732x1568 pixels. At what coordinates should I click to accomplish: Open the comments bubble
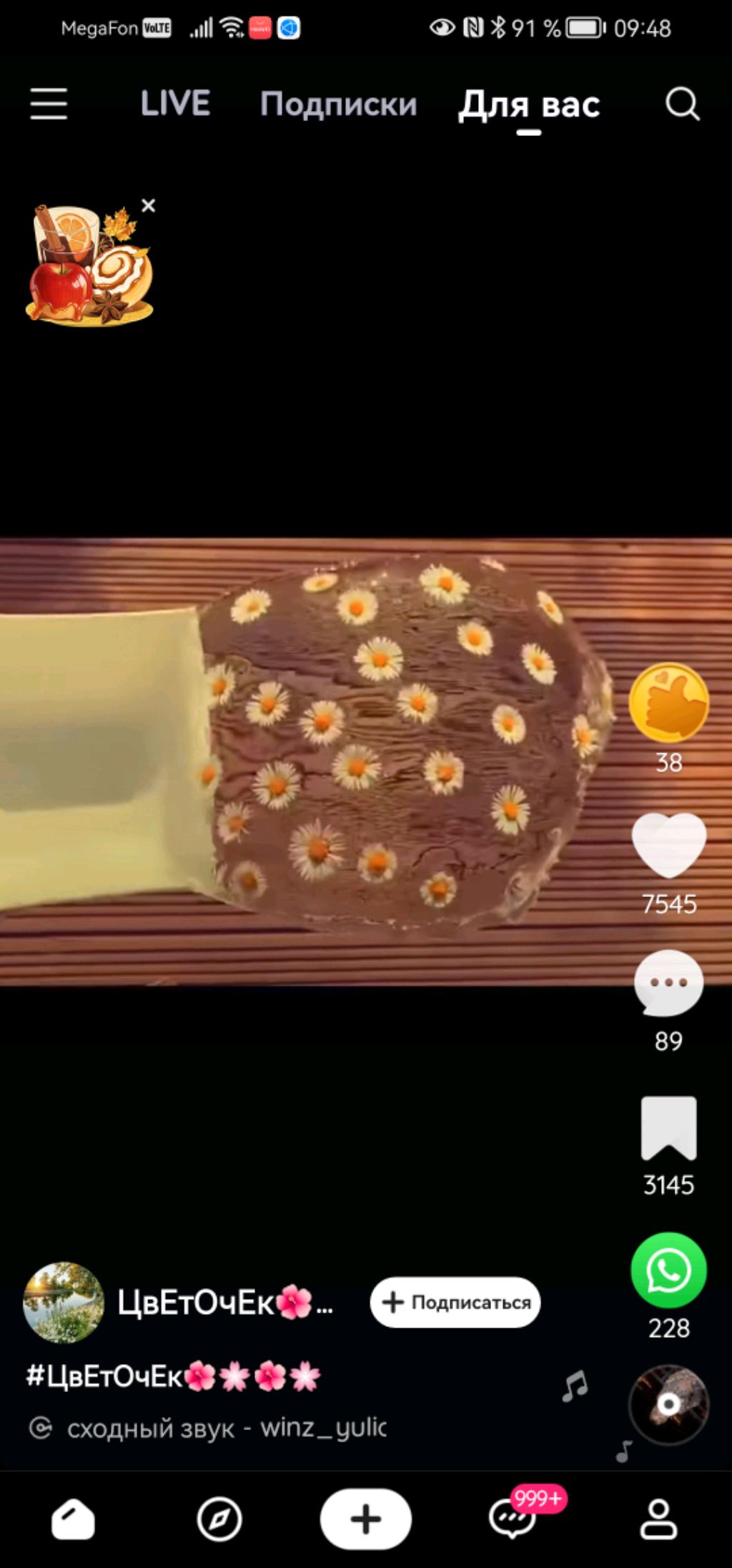pyautogui.click(x=668, y=984)
